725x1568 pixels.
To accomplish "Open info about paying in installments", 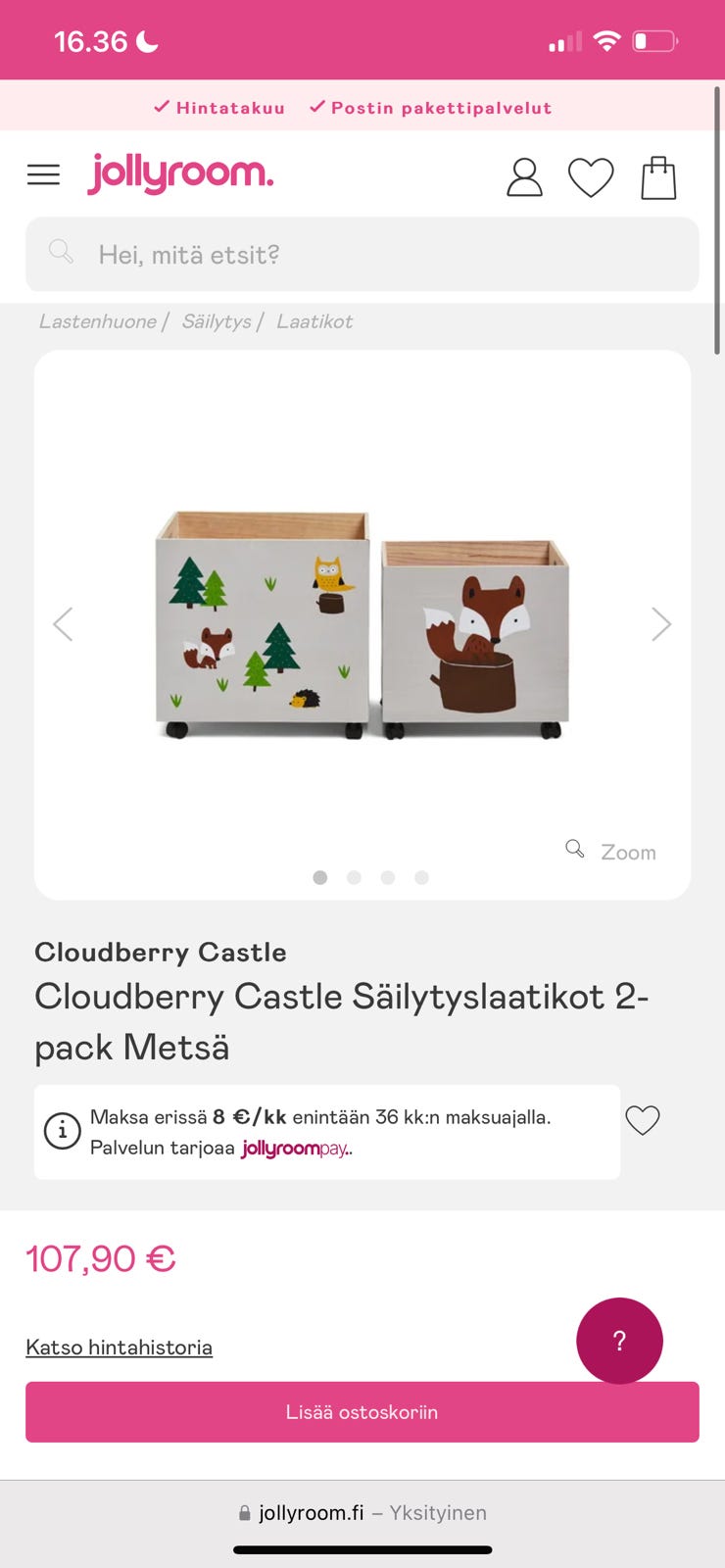I will (62, 1131).
